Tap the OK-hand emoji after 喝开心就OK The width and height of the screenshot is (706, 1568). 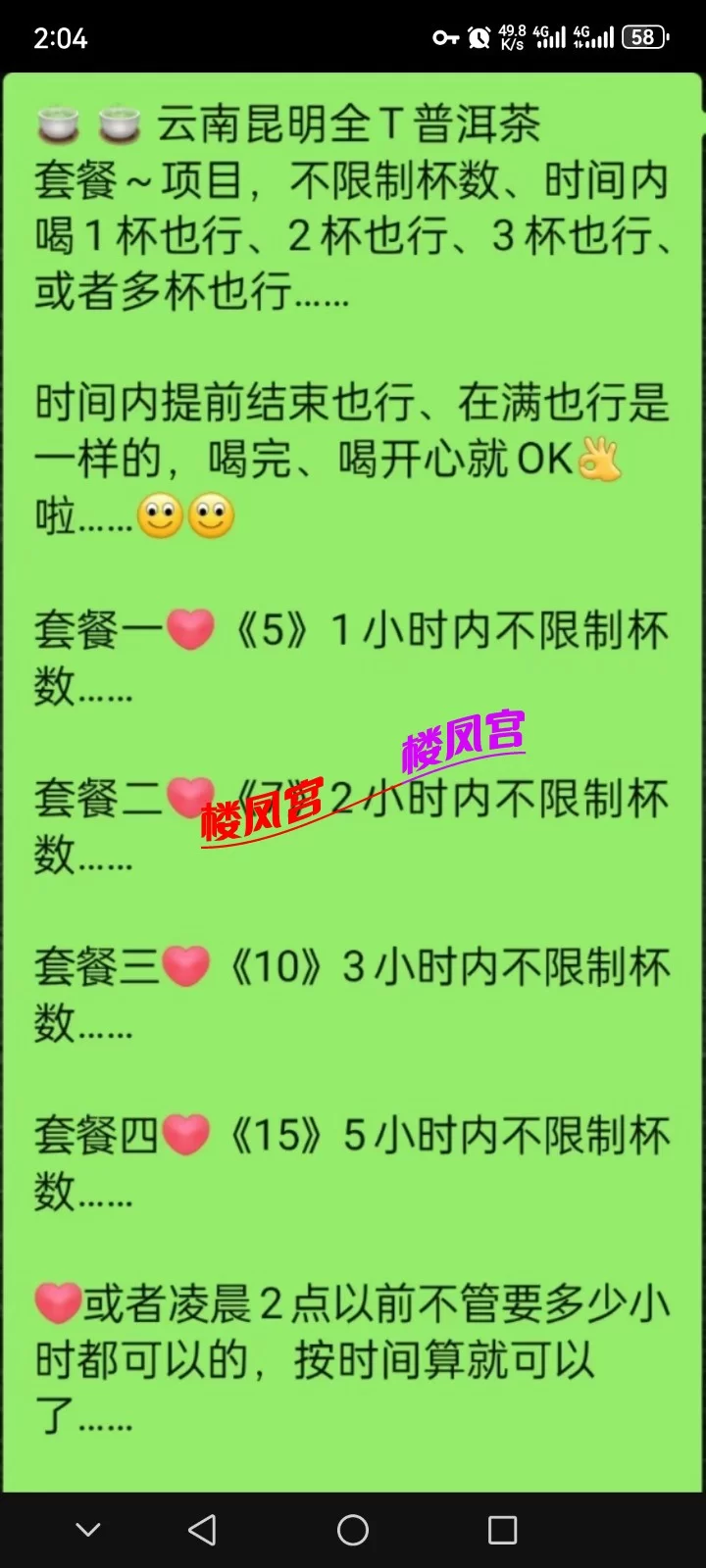point(598,461)
